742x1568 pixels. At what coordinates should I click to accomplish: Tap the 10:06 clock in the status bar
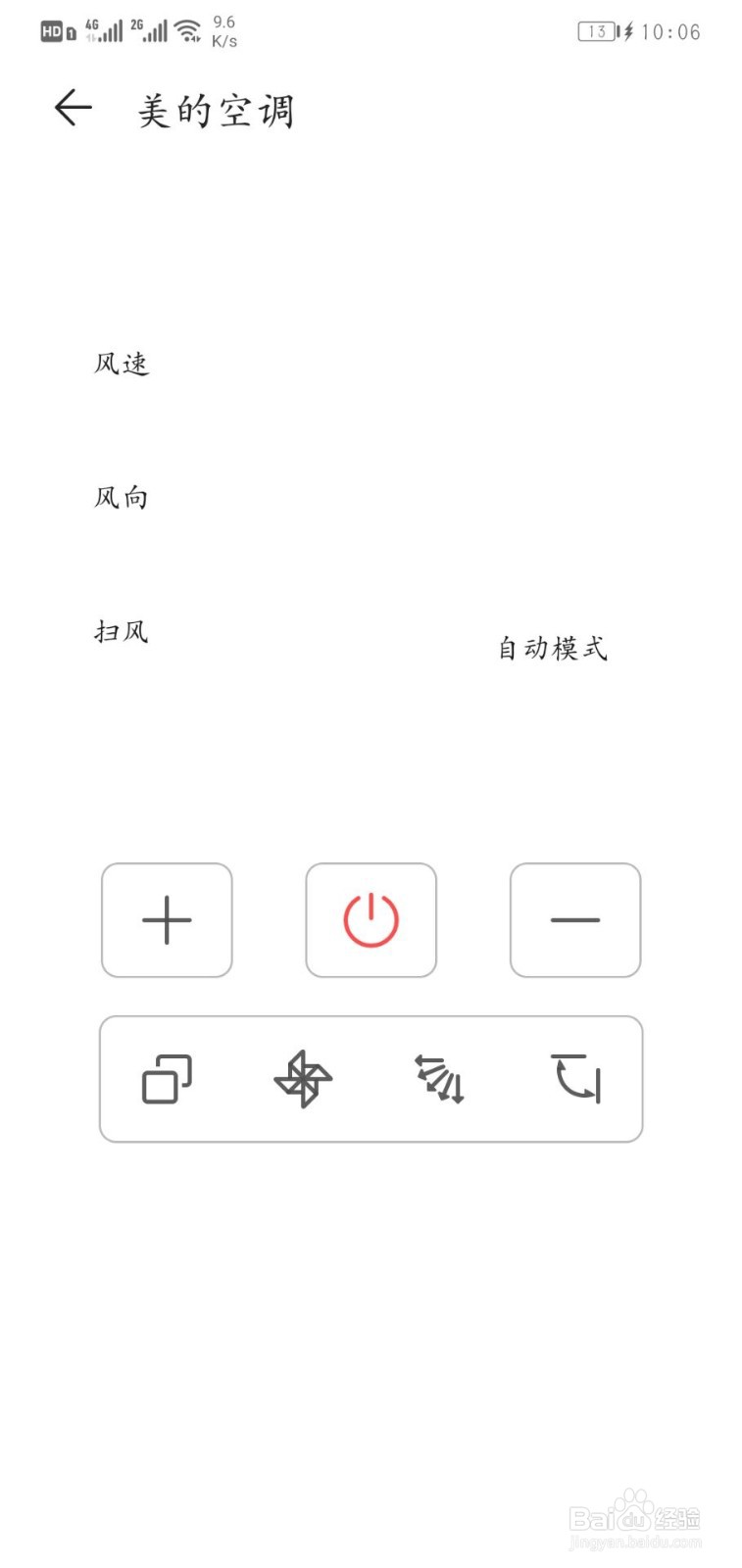point(671,32)
